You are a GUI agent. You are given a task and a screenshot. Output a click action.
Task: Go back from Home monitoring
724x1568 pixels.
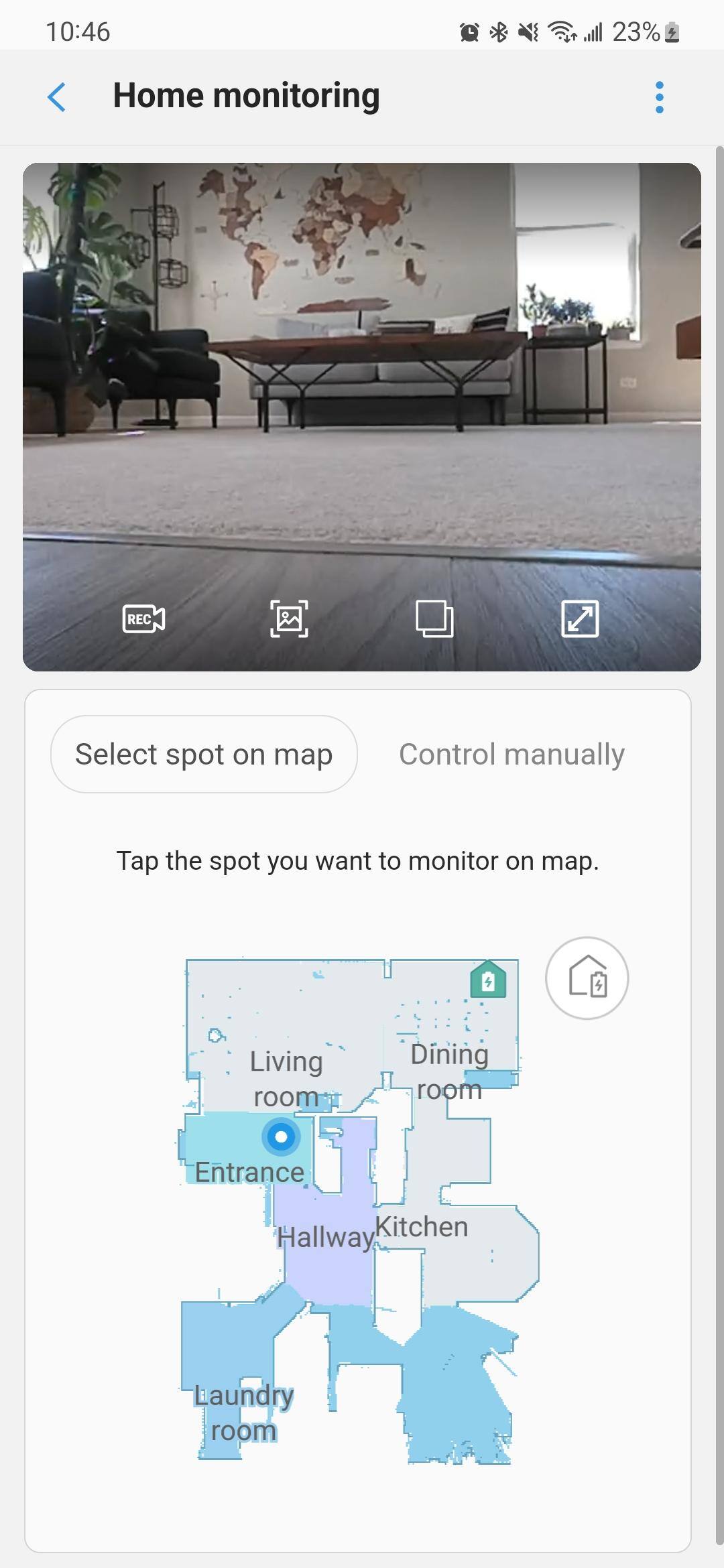click(58, 97)
